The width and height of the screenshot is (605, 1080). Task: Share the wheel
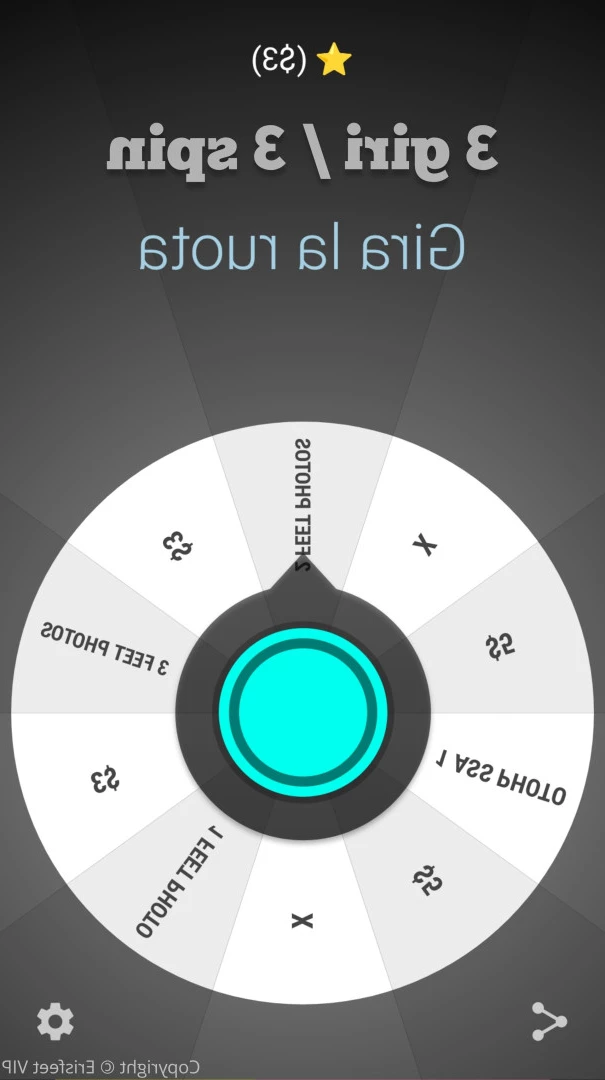click(x=549, y=1021)
